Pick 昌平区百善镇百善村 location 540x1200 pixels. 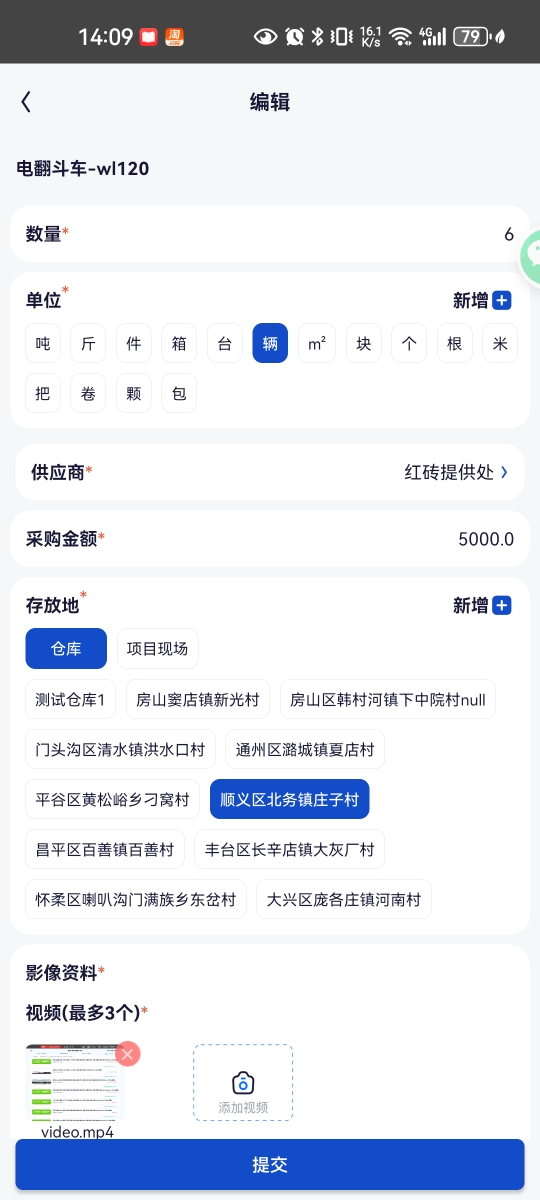point(105,849)
